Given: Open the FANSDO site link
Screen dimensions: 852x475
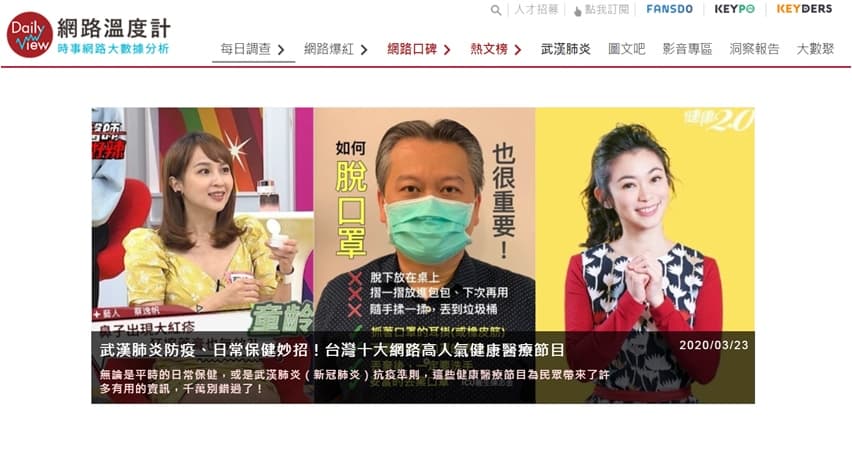Looking at the screenshot, I should (x=669, y=9).
